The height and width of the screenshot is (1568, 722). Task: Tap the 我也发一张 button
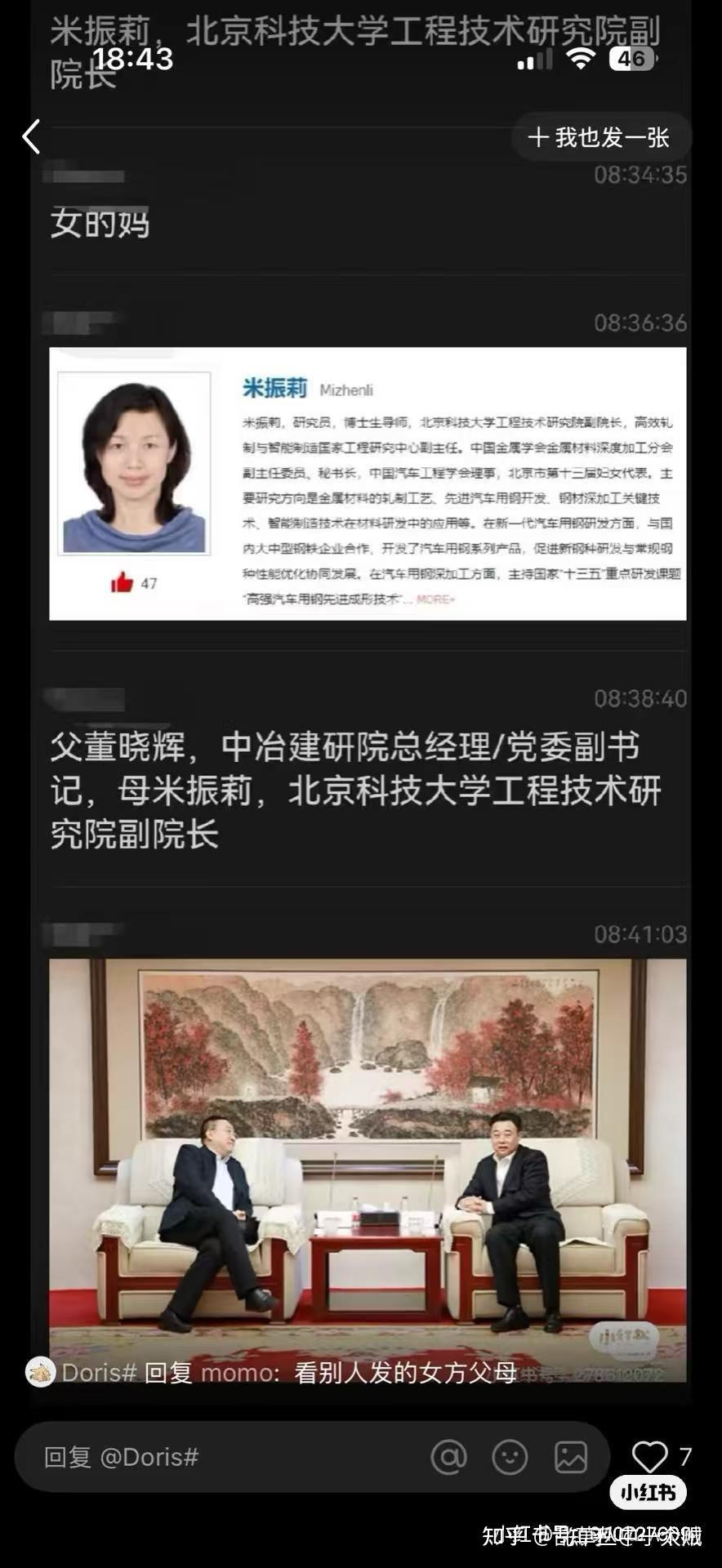coord(599,137)
